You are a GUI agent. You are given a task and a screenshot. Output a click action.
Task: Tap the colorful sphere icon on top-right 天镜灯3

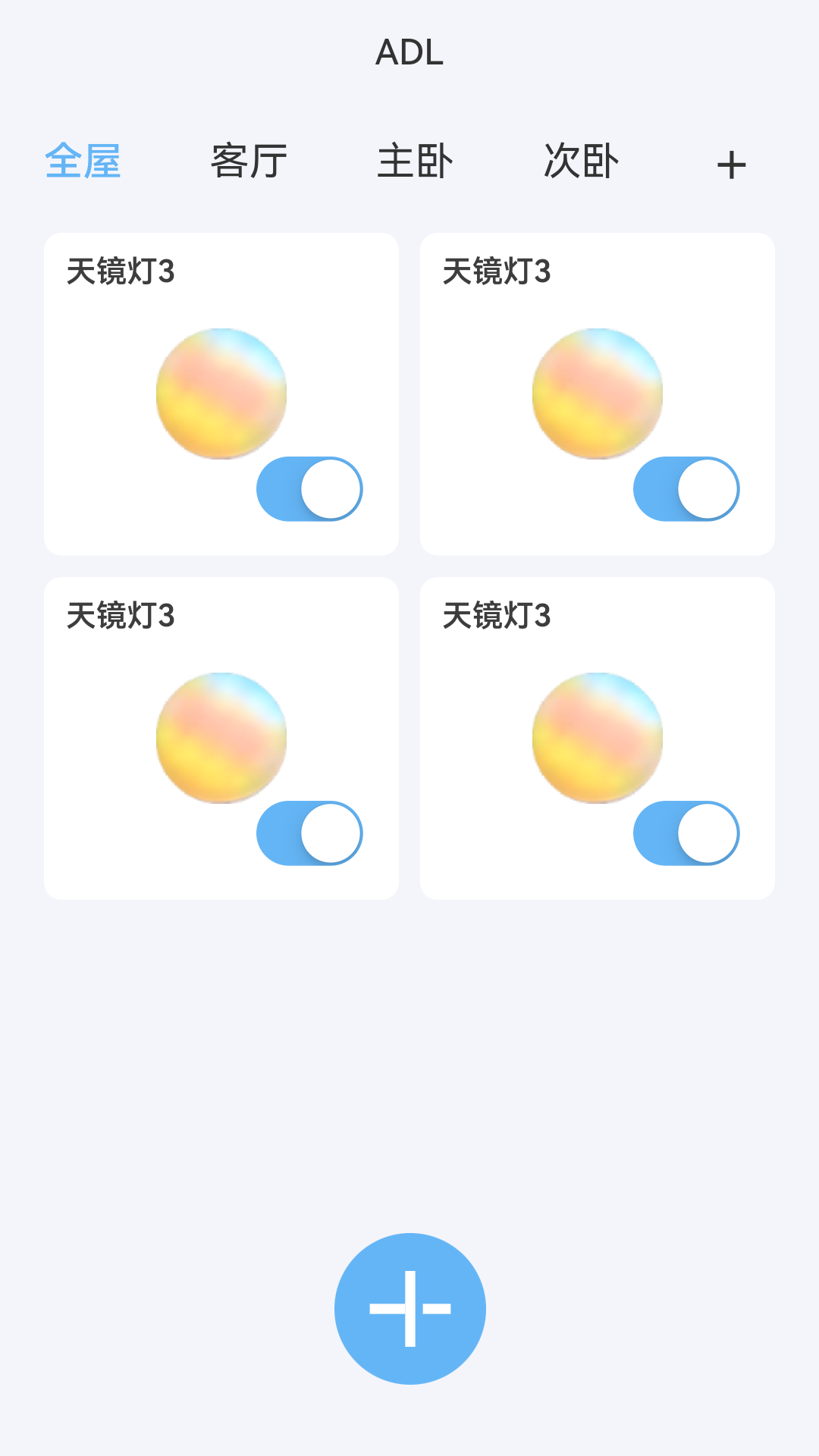[598, 393]
